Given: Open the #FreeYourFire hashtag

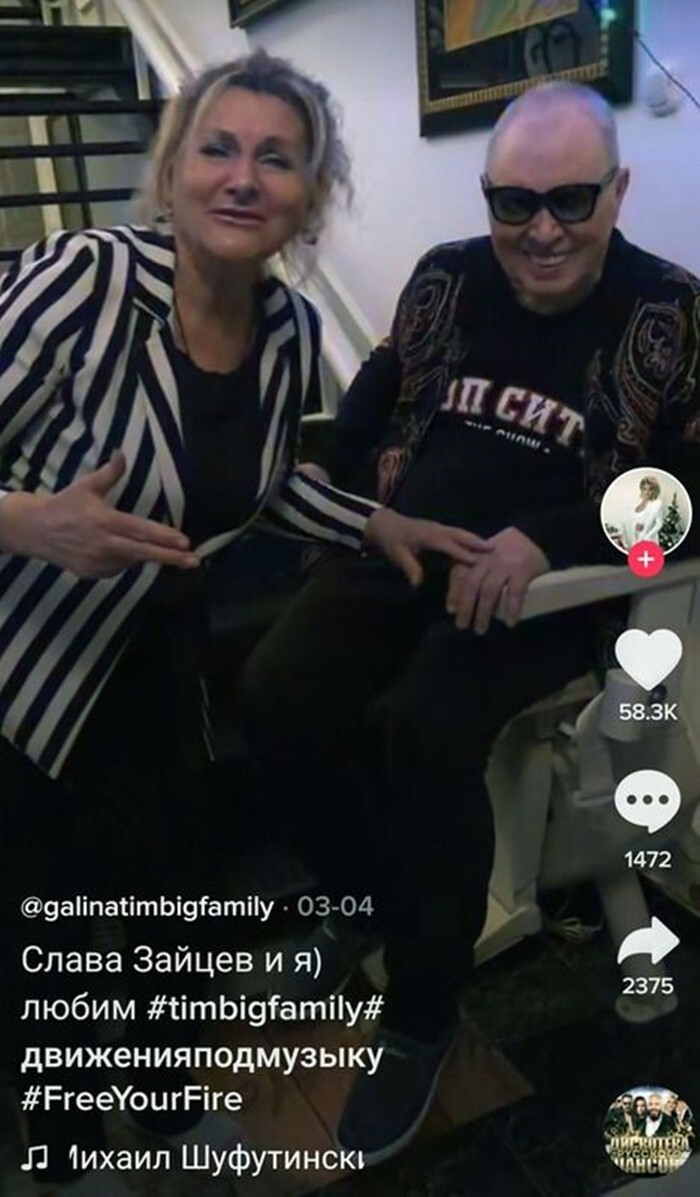Looking at the screenshot, I should click(x=131, y=1100).
